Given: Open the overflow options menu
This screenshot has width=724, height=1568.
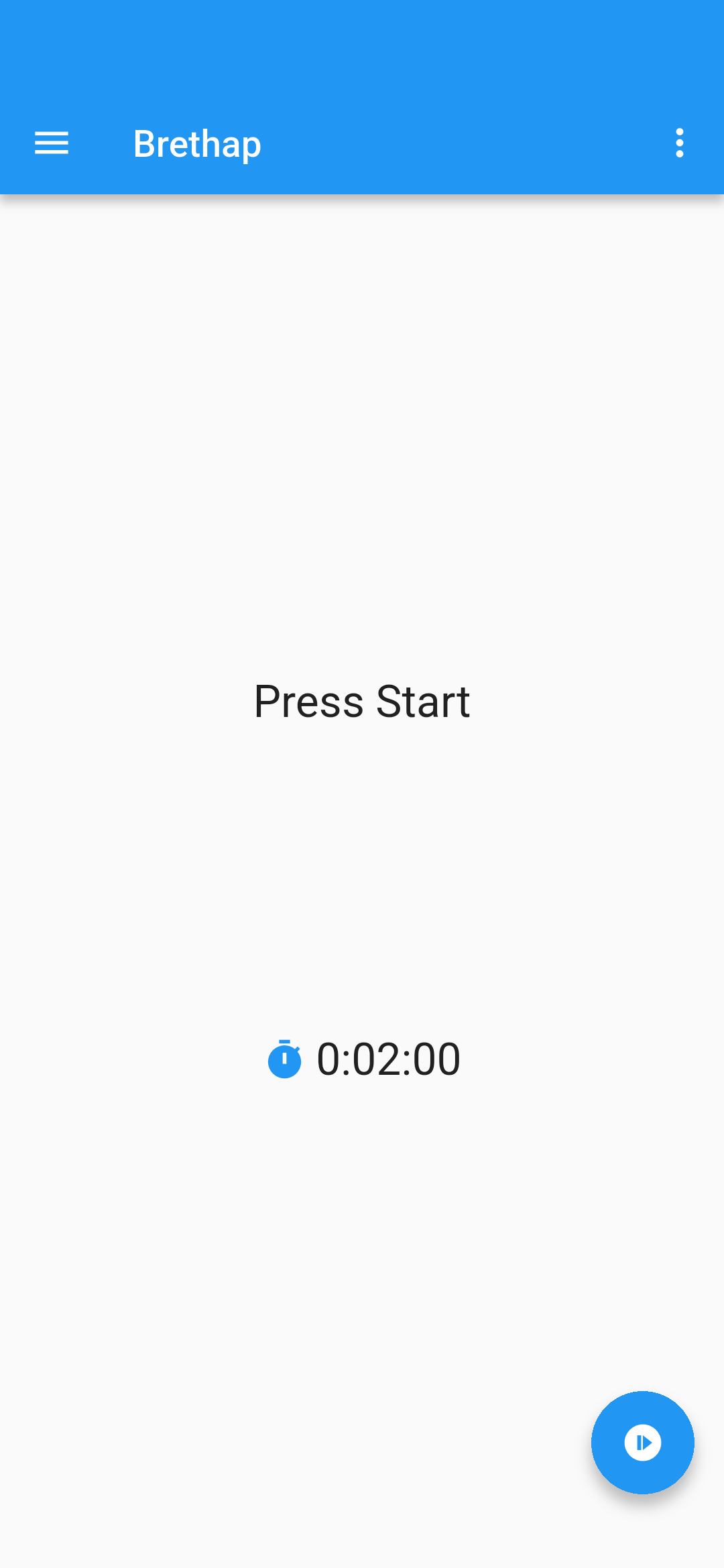Looking at the screenshot, I should coord(679,143).
